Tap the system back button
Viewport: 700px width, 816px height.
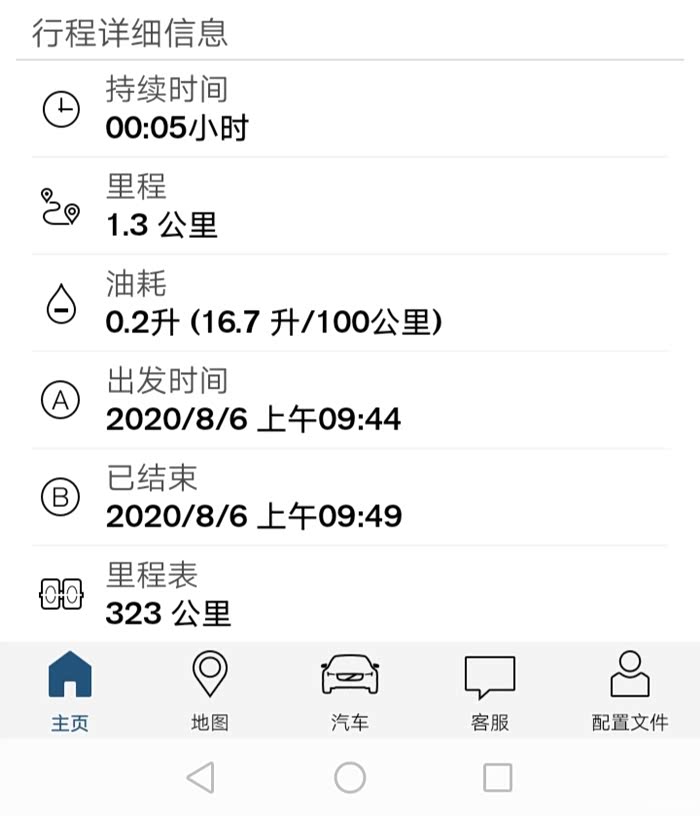tap(201, 777)
